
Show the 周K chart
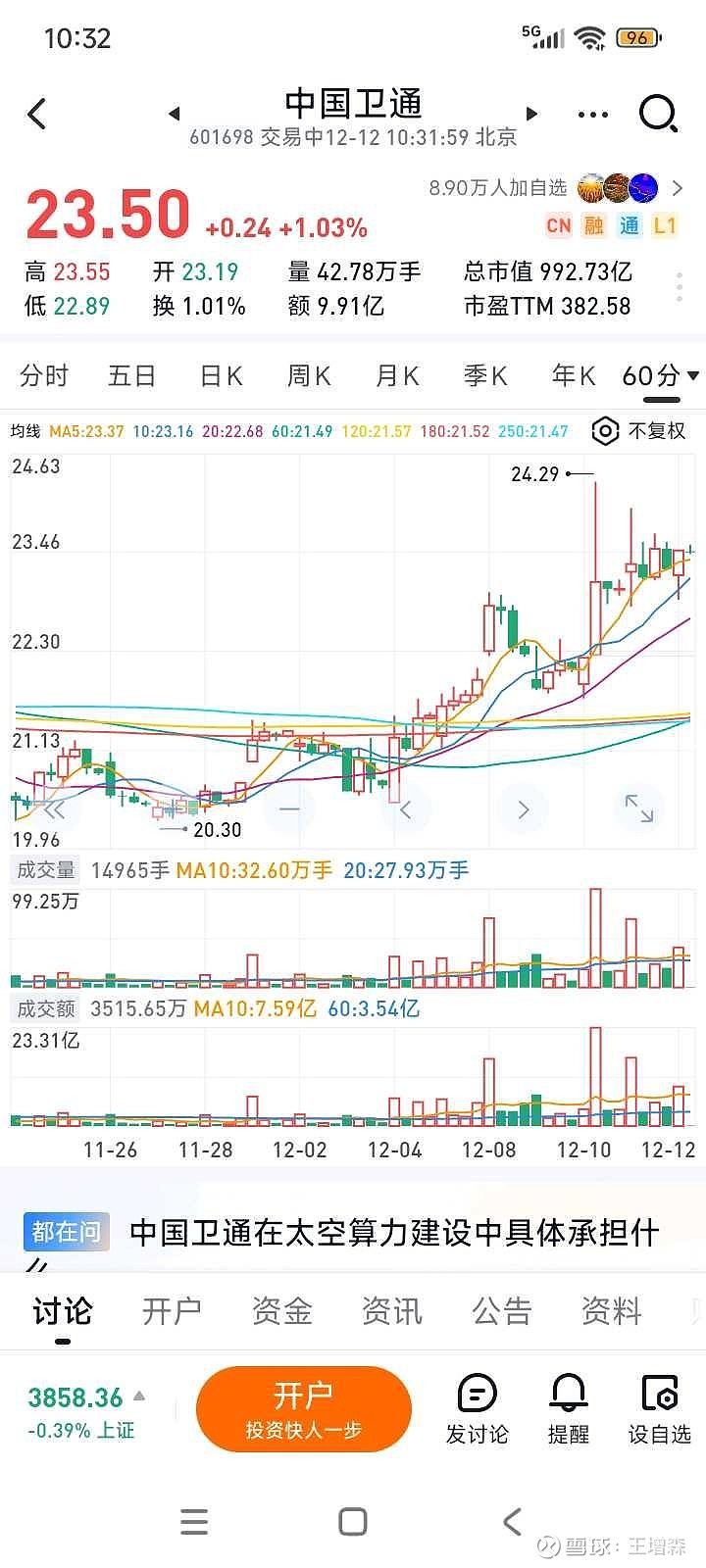(x=309, y=375)
